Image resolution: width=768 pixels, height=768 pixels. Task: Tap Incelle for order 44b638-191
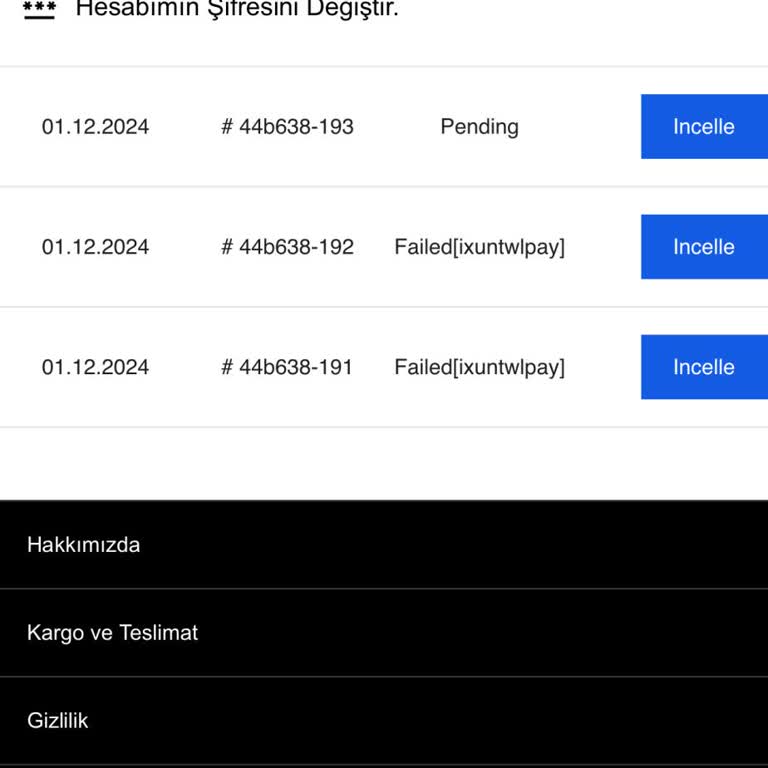coord(703,367)
